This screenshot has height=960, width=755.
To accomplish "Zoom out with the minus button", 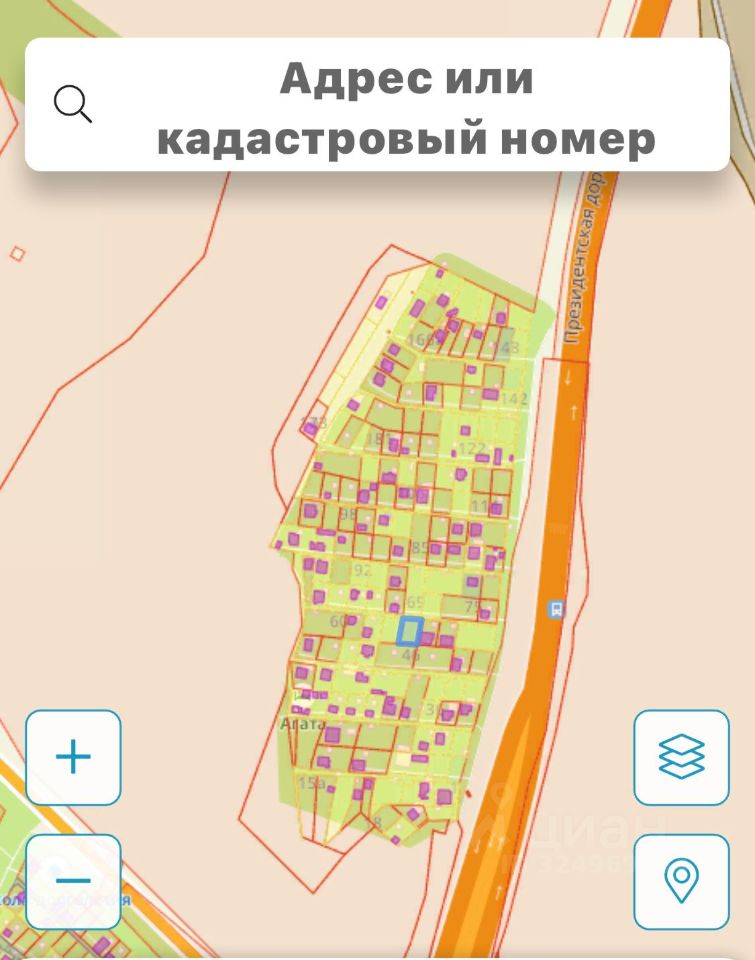I will pyautogui.click(x=73, y=881).
